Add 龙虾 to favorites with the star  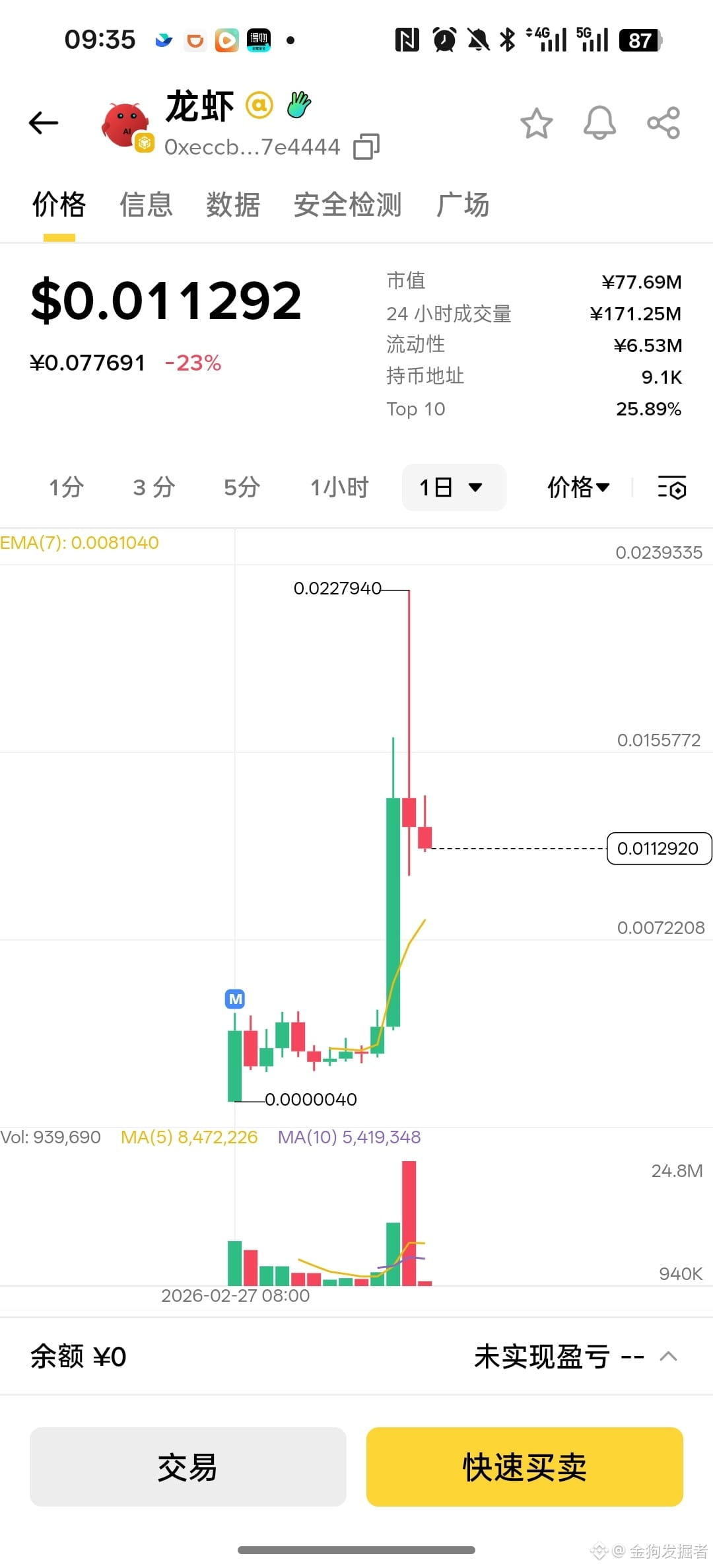pyautogui.click(x=536, y=124)
